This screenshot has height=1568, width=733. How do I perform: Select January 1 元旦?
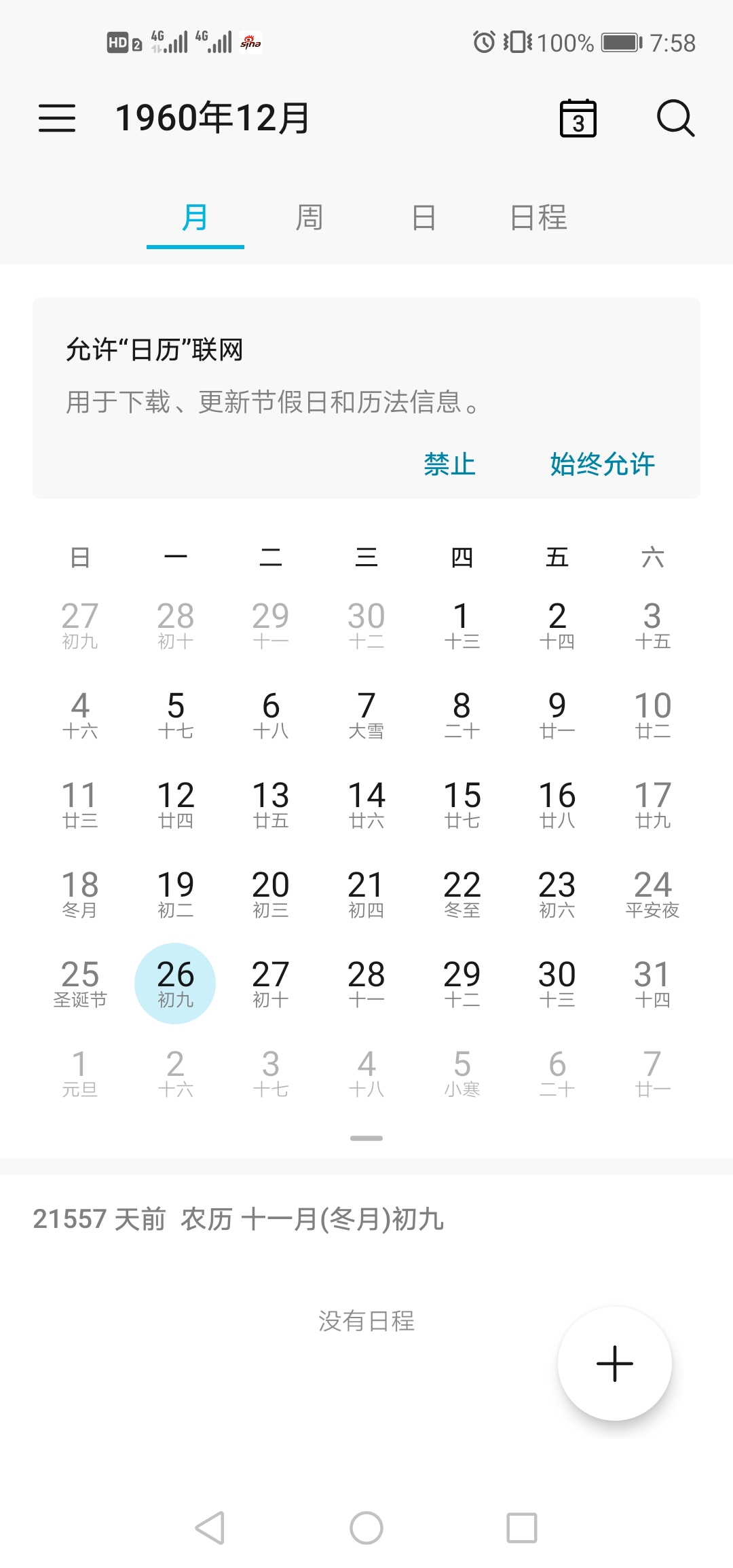(80, 1072)
